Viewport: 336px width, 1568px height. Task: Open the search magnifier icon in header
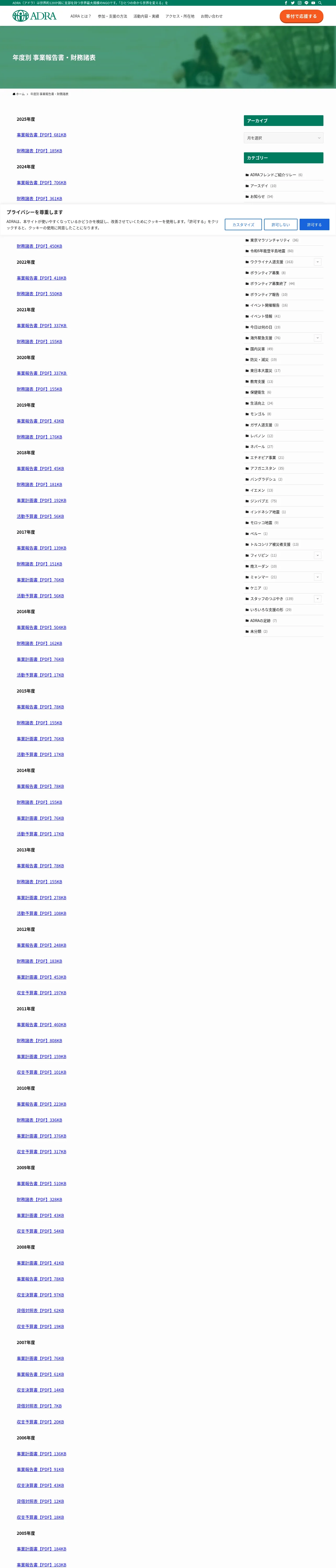click(x=320, y=3)
